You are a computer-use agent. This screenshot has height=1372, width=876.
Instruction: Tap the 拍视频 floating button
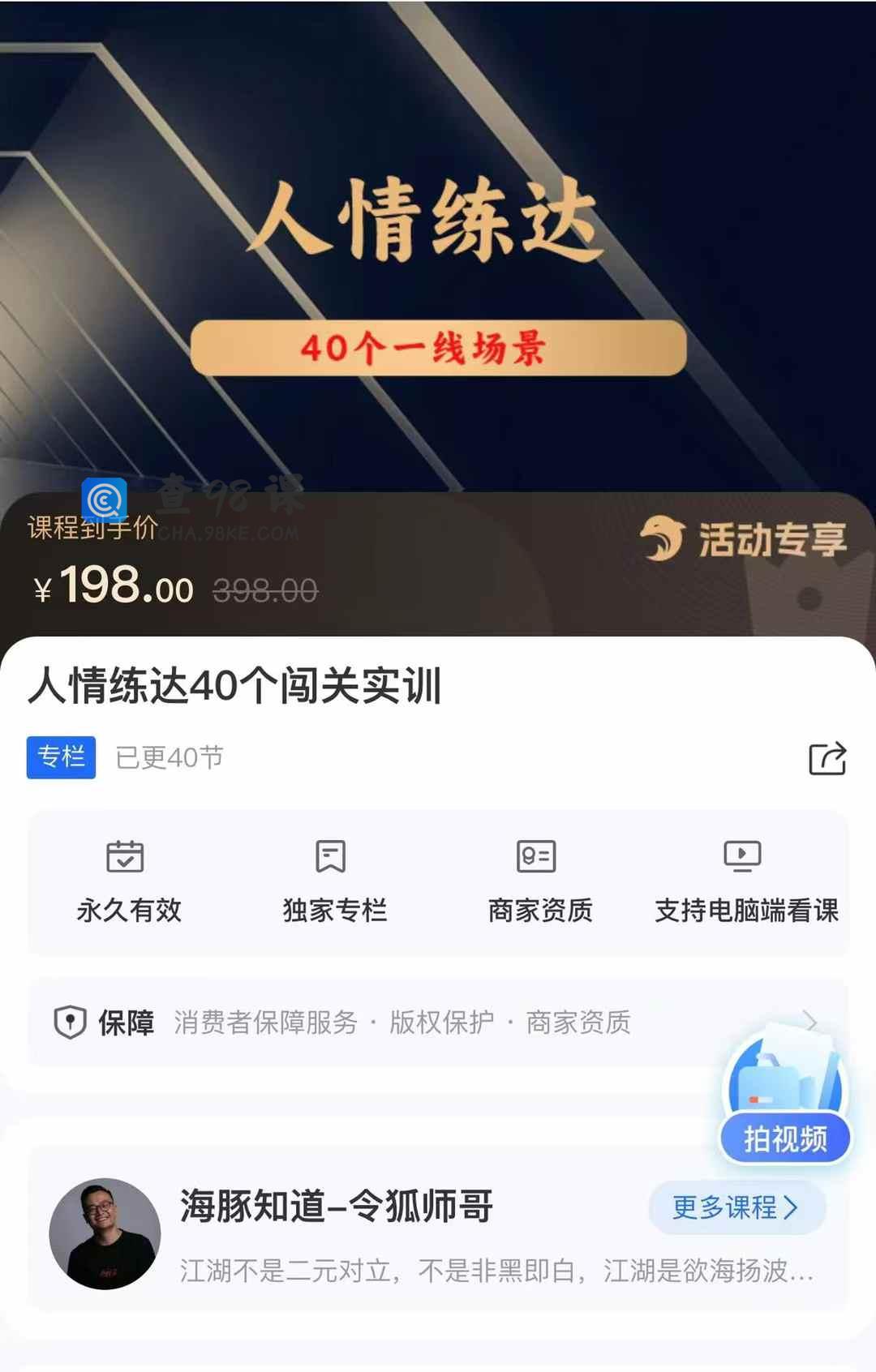pyautogui.click(x=784, y=1136)
